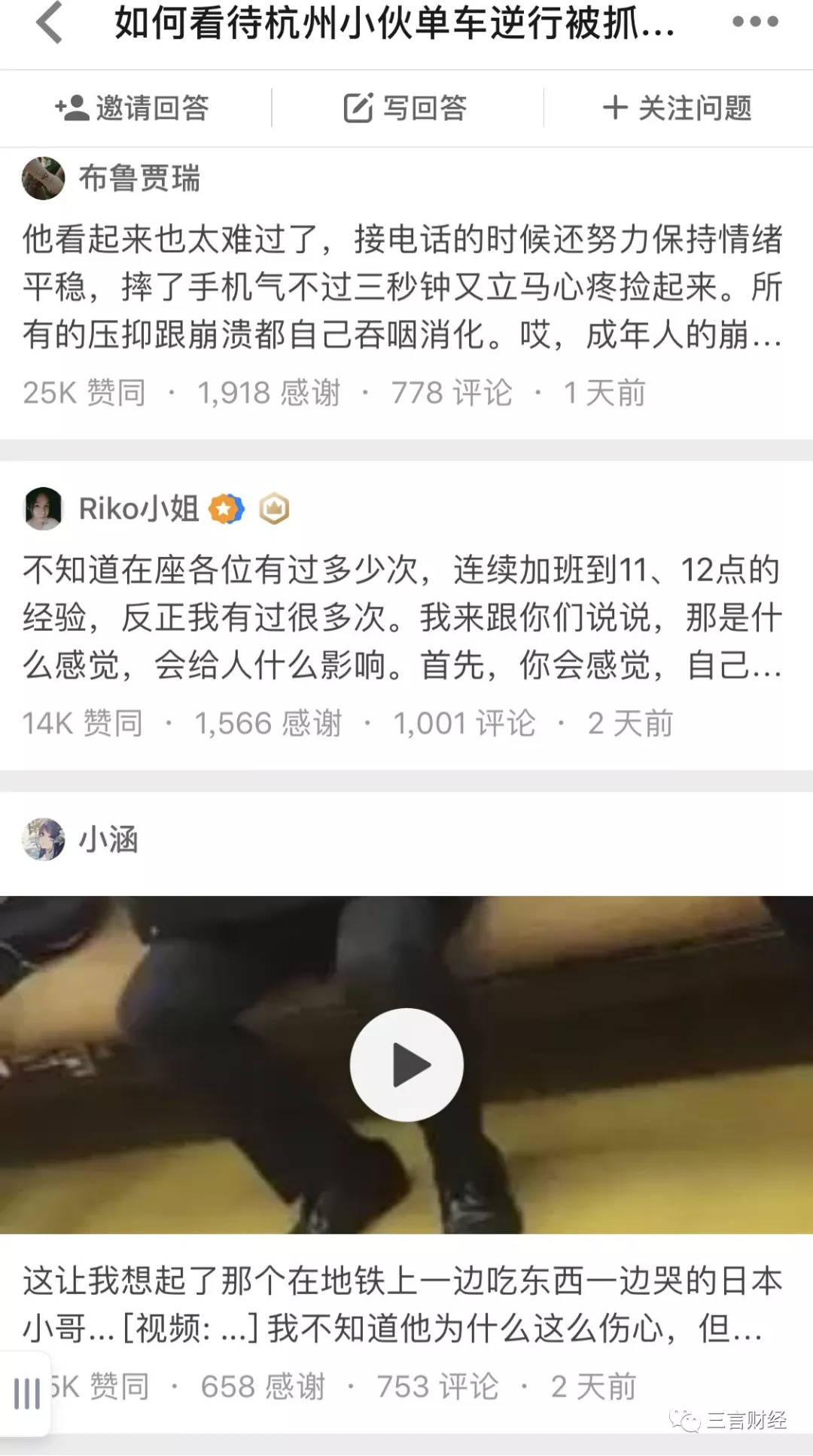The image size is (813, 1456).
Task: Play the video in 小涵's answer
Action: click(406, 1065)
